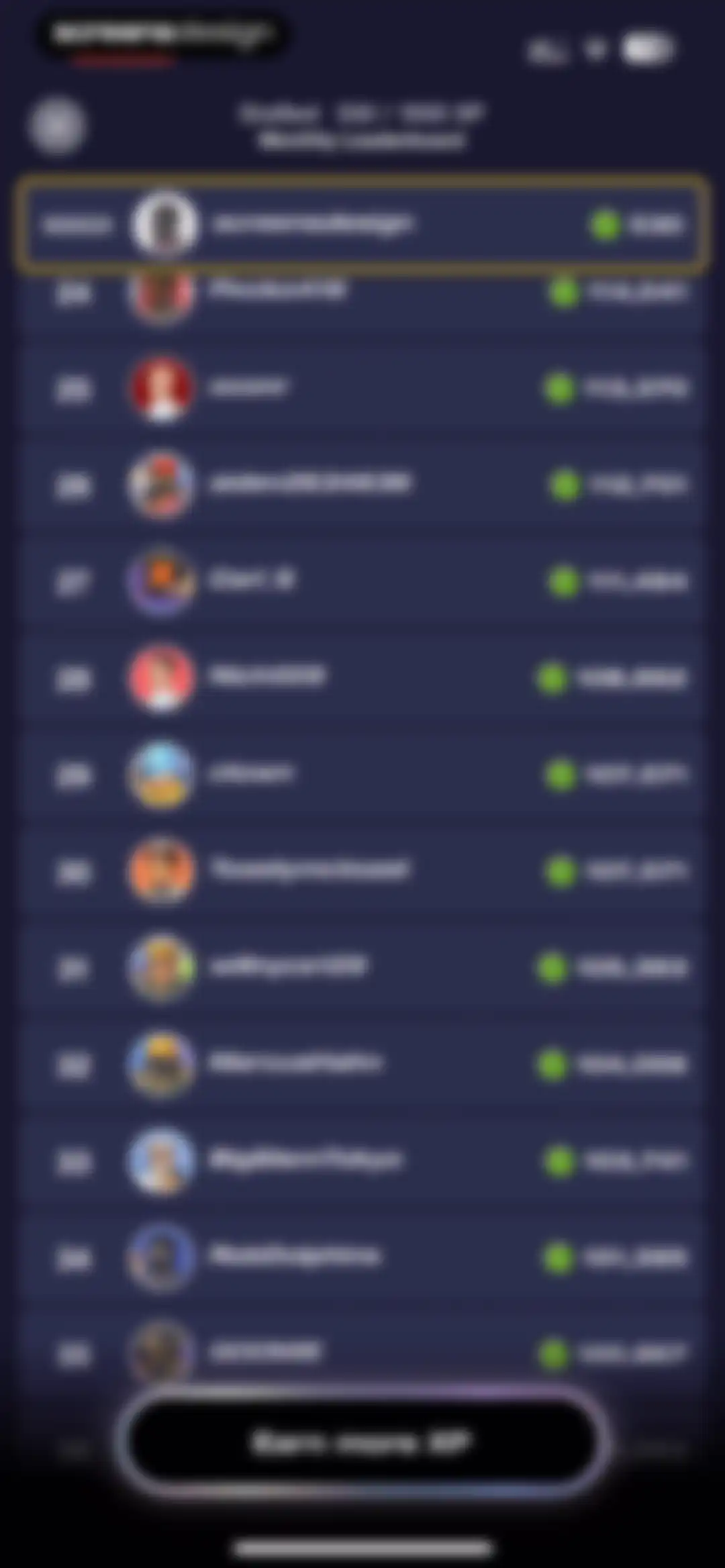The image size is (725, 1568).
Task: Open the player ranked 29
Action: pyautogui.click(x=362, y=775)
